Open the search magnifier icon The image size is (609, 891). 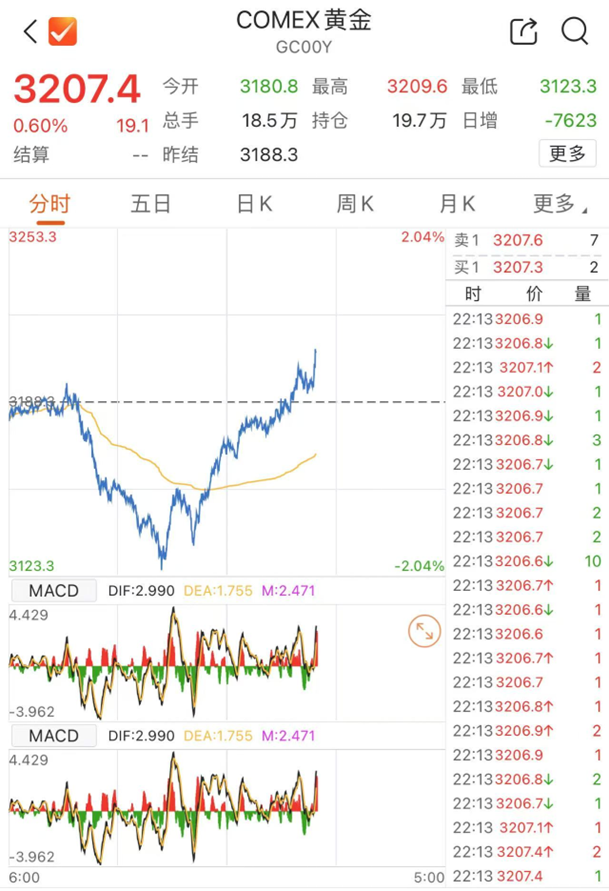point(575,31)
